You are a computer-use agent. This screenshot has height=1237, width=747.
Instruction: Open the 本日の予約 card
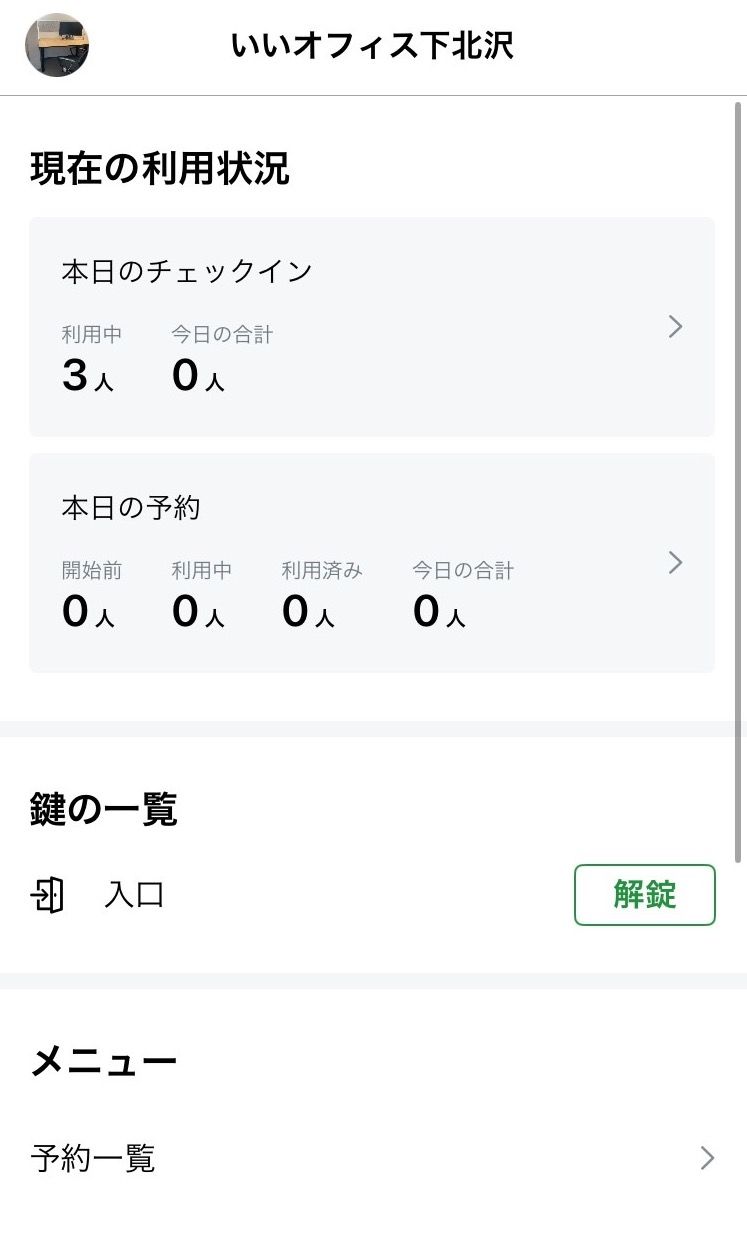[x=372, y=563]
